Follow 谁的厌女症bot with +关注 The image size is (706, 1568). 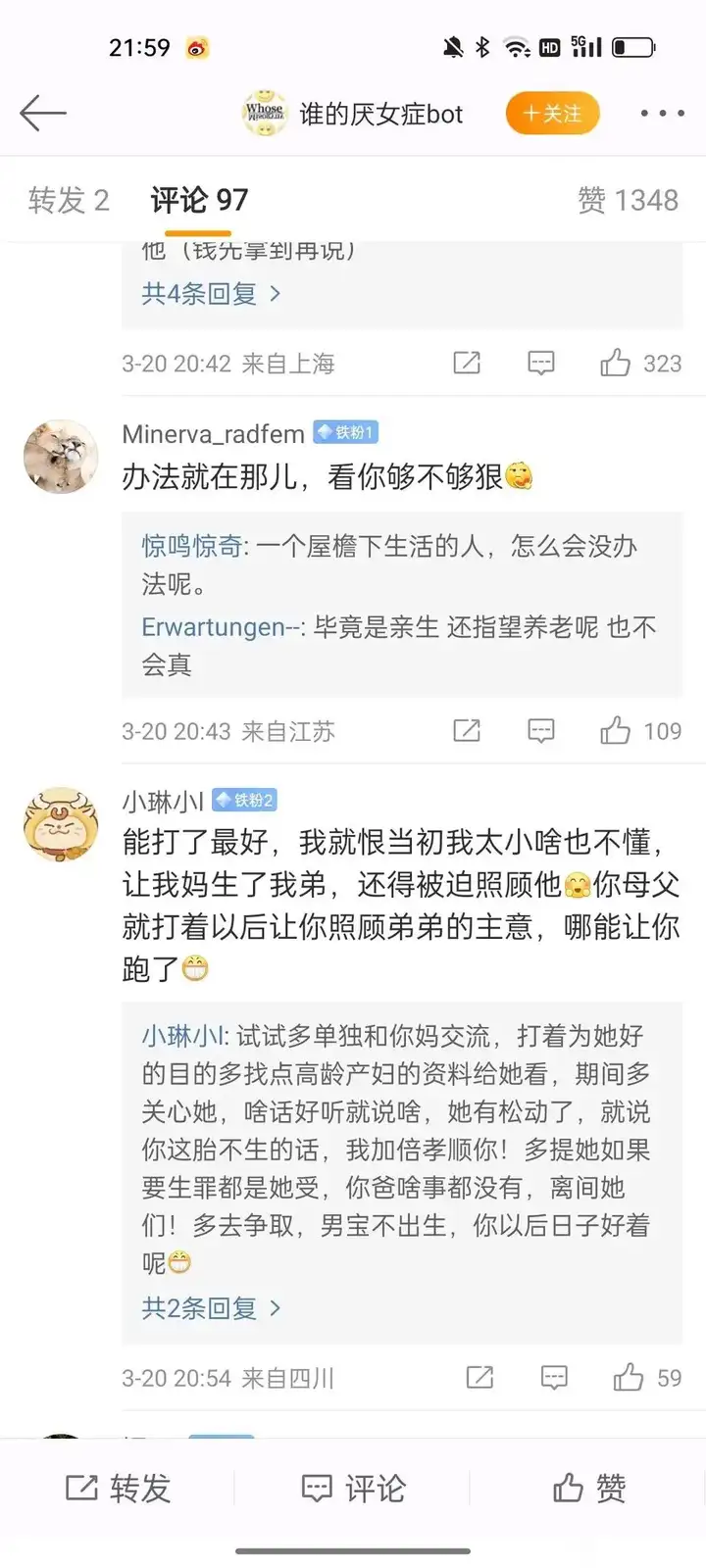click(552, 114)
